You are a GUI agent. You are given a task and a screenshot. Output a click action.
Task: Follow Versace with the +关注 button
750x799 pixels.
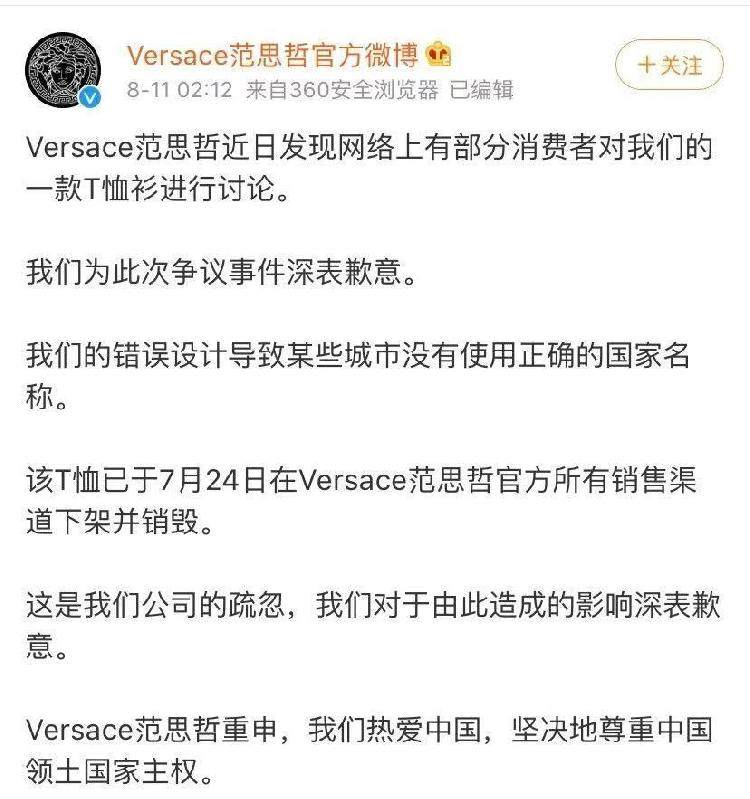[669, 66]
